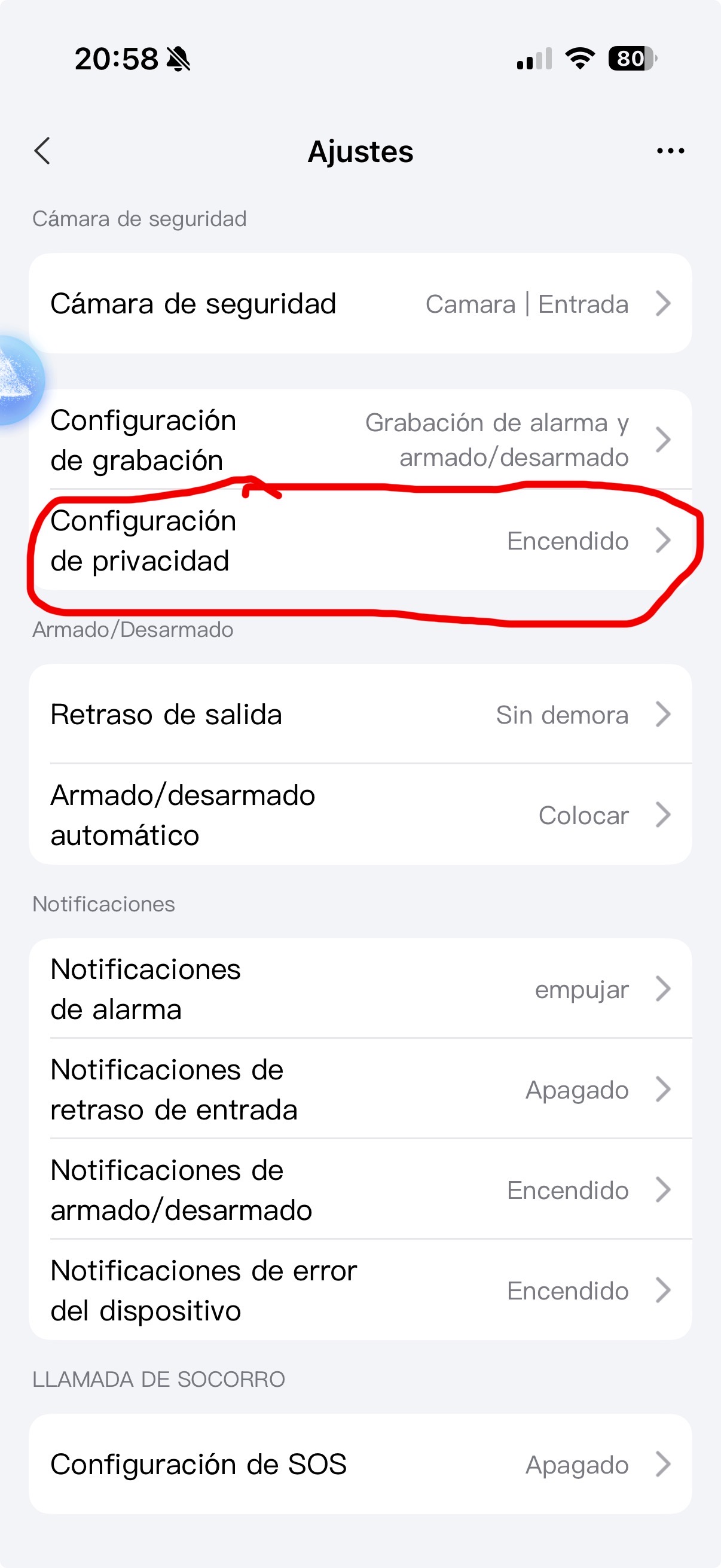Open Cámara de seguridad settings
721x1568 pixels.
tap(360, 304)
